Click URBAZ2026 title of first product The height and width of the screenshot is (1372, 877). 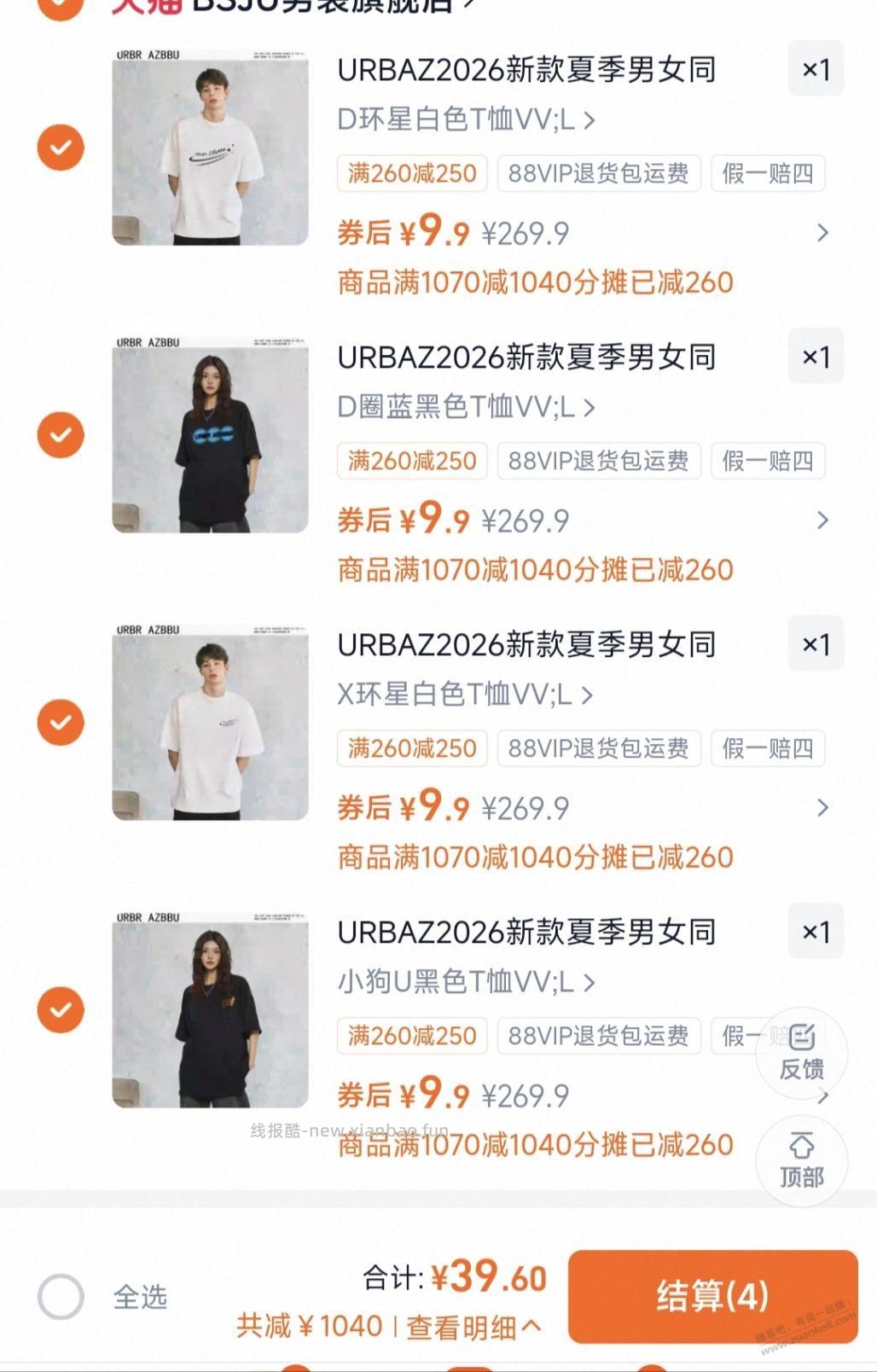(x=529, y=70)
